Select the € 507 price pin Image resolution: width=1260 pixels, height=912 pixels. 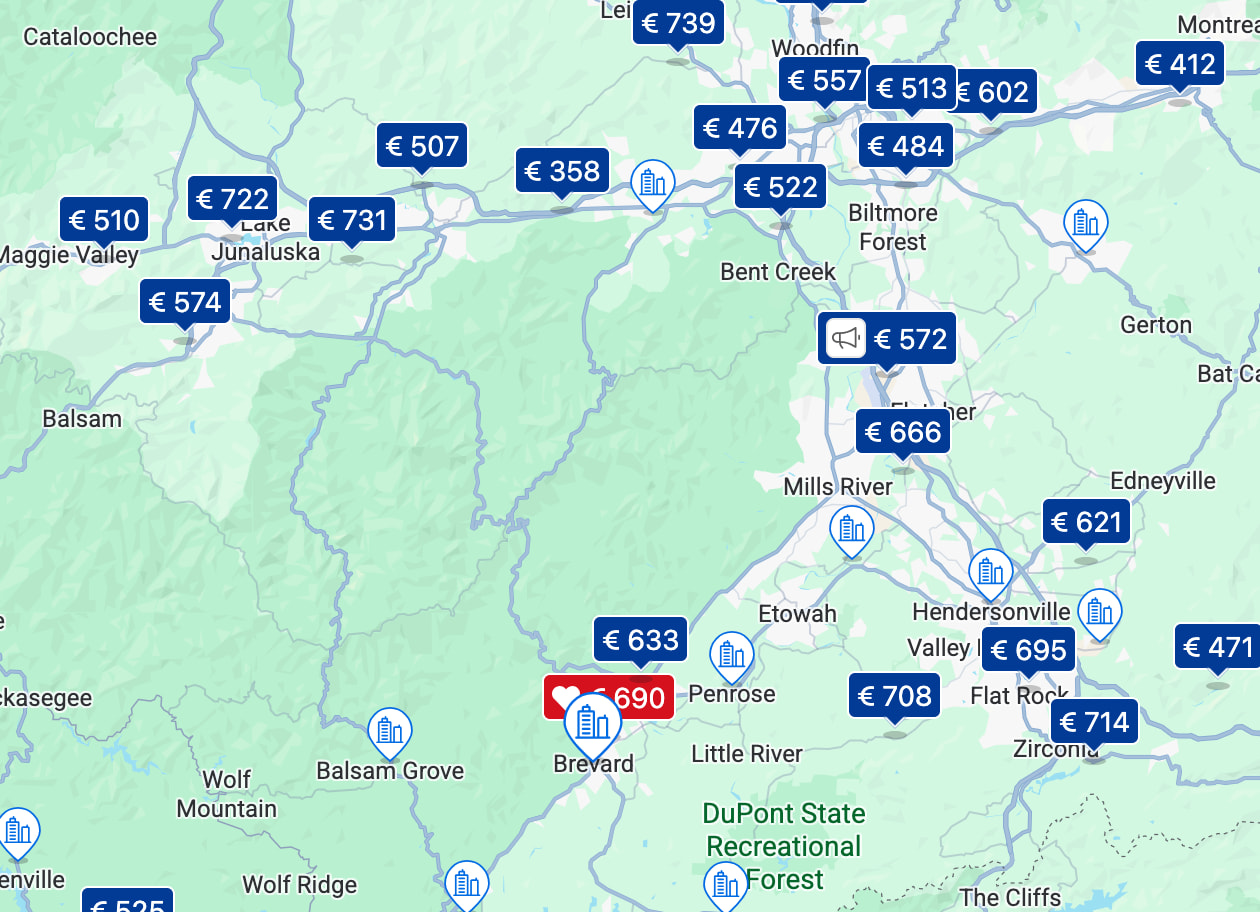(421, 147)
